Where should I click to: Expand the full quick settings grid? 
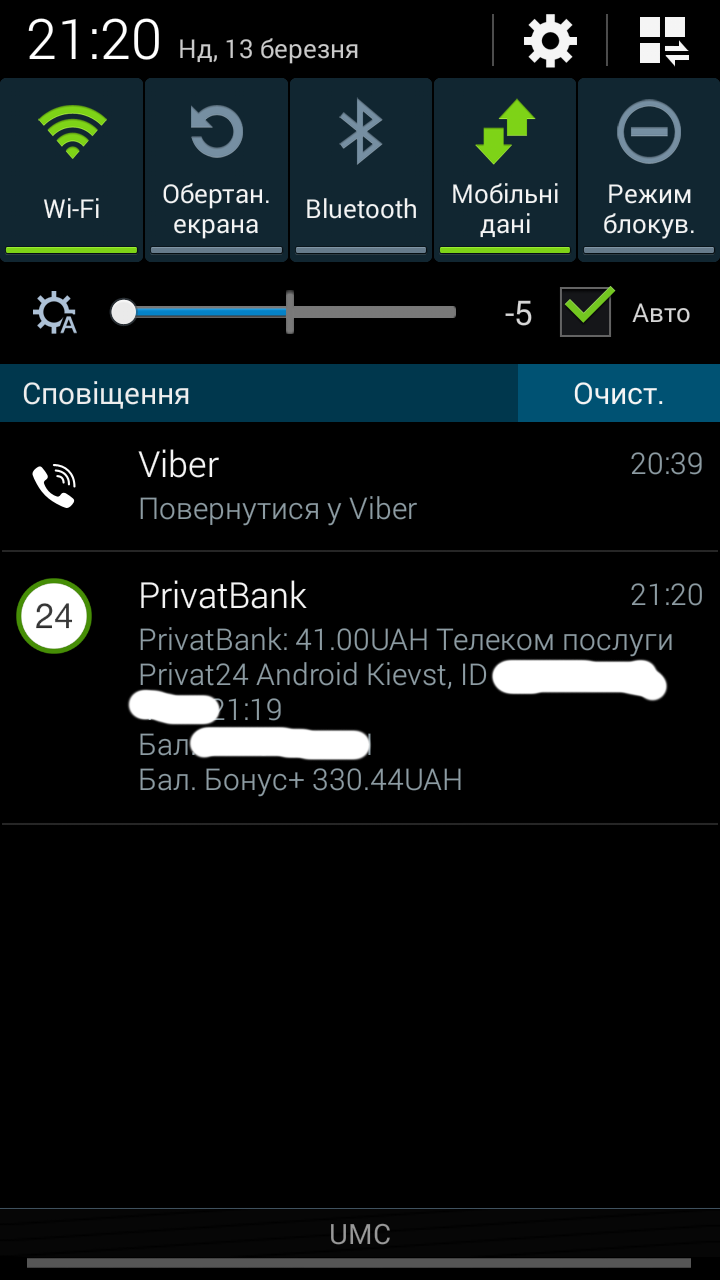point(664,42)
